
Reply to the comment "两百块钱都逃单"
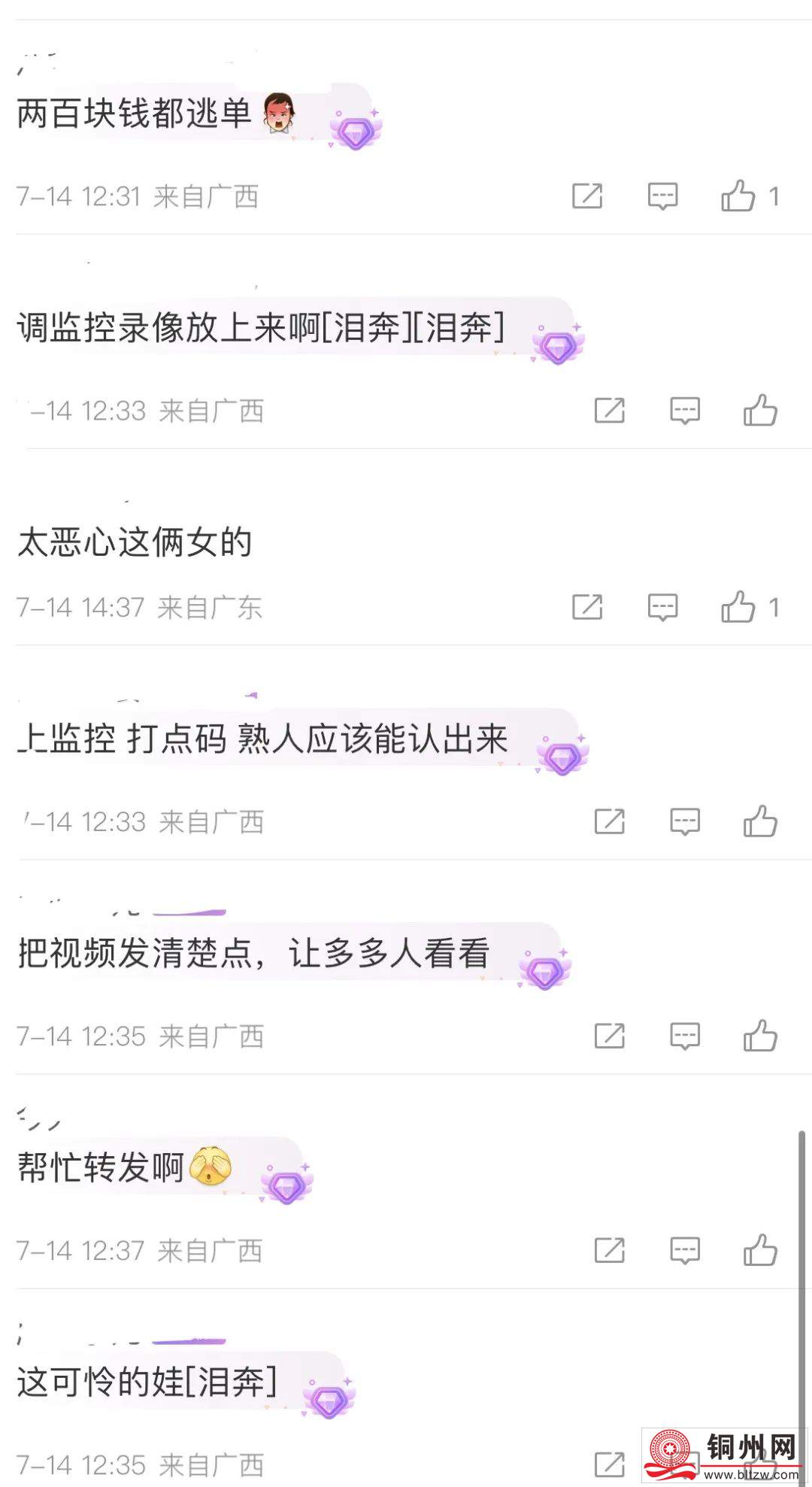(x=662, y=196)
